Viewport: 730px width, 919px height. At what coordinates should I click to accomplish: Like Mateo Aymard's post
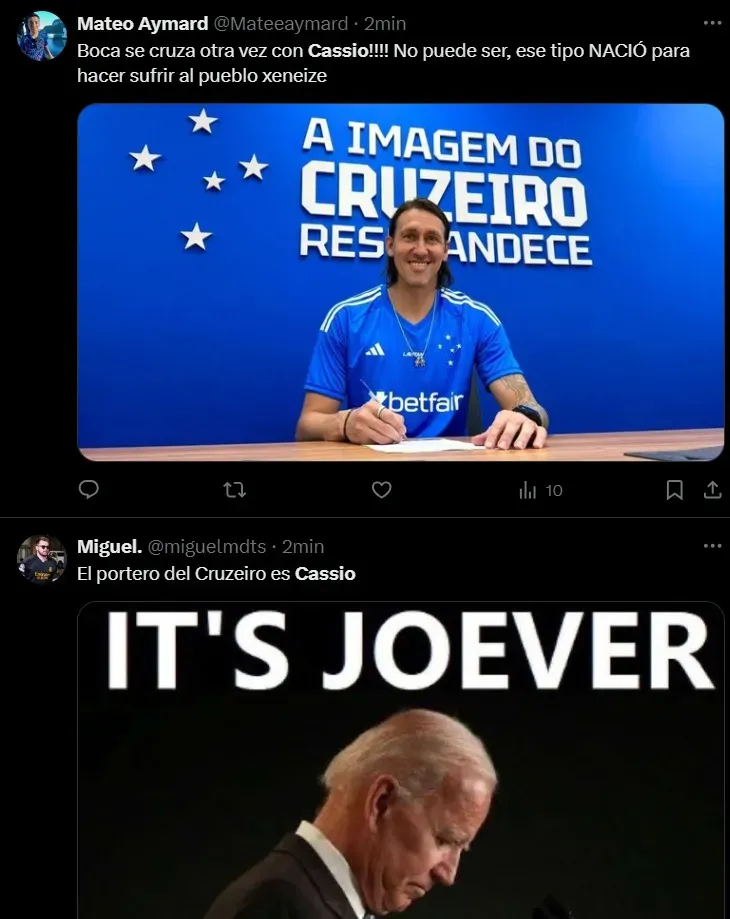(x=381, y=490)
